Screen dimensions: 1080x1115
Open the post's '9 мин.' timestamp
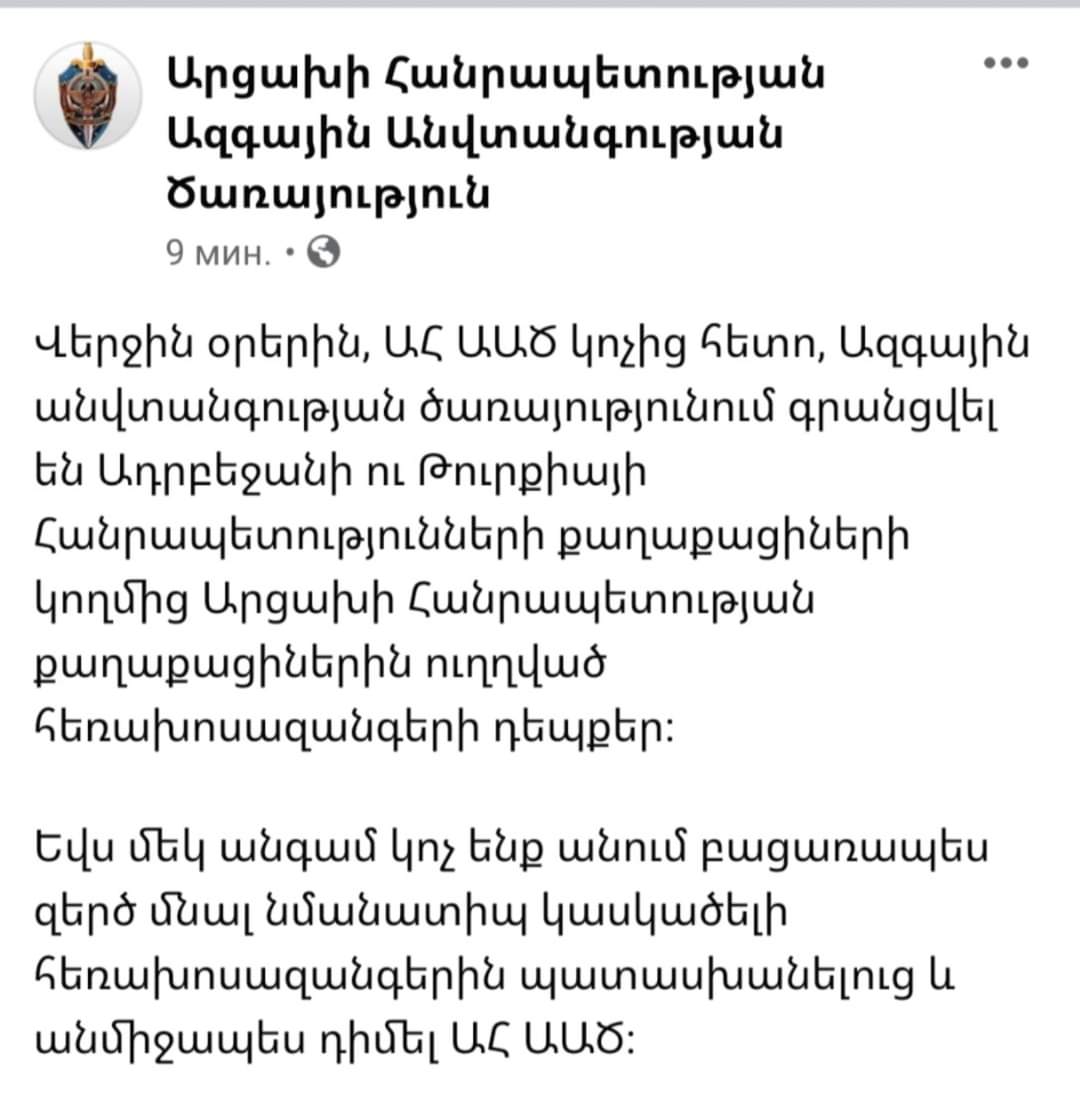click(218, 255)
